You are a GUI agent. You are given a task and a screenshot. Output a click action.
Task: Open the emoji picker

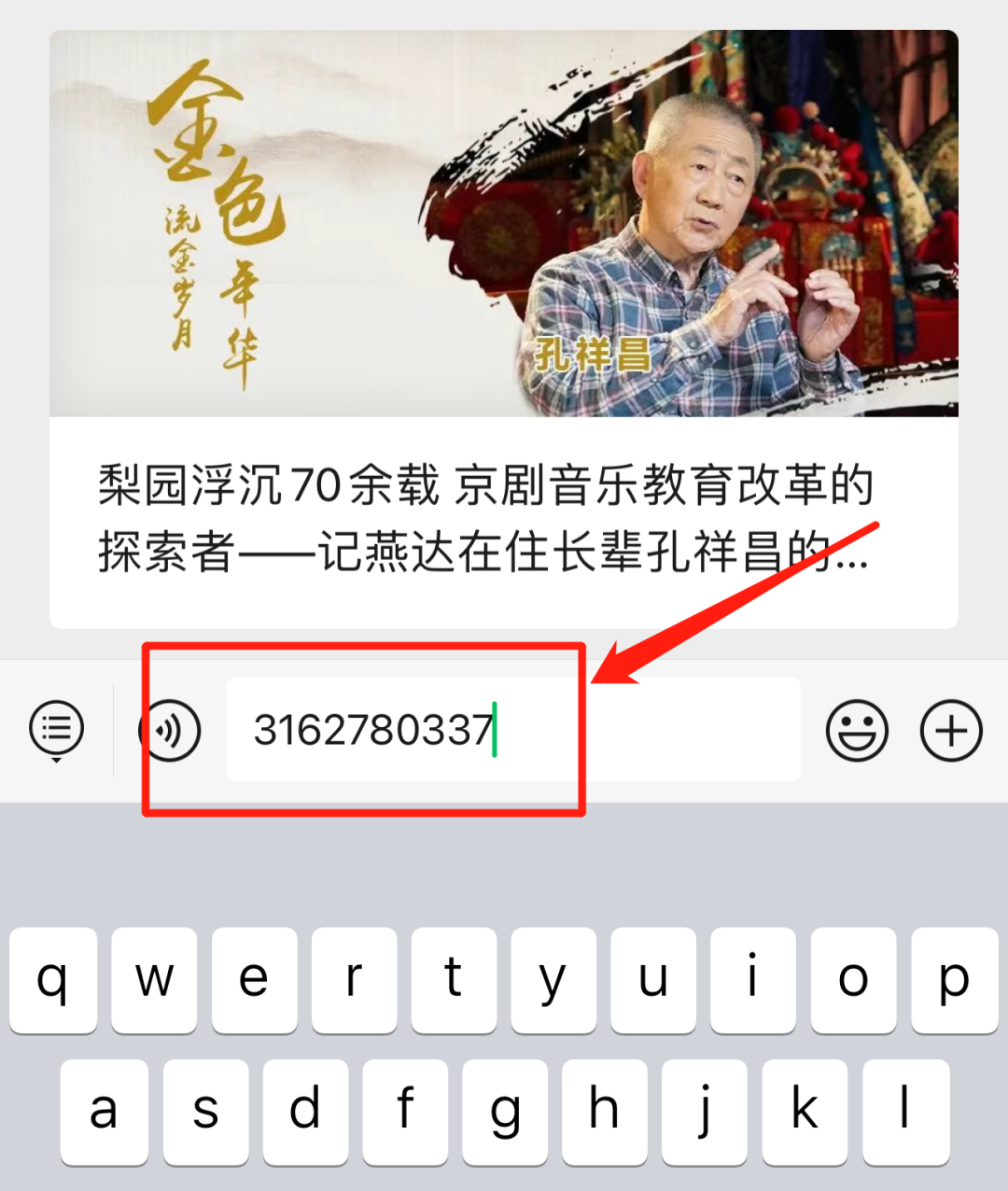click(856, 729)
